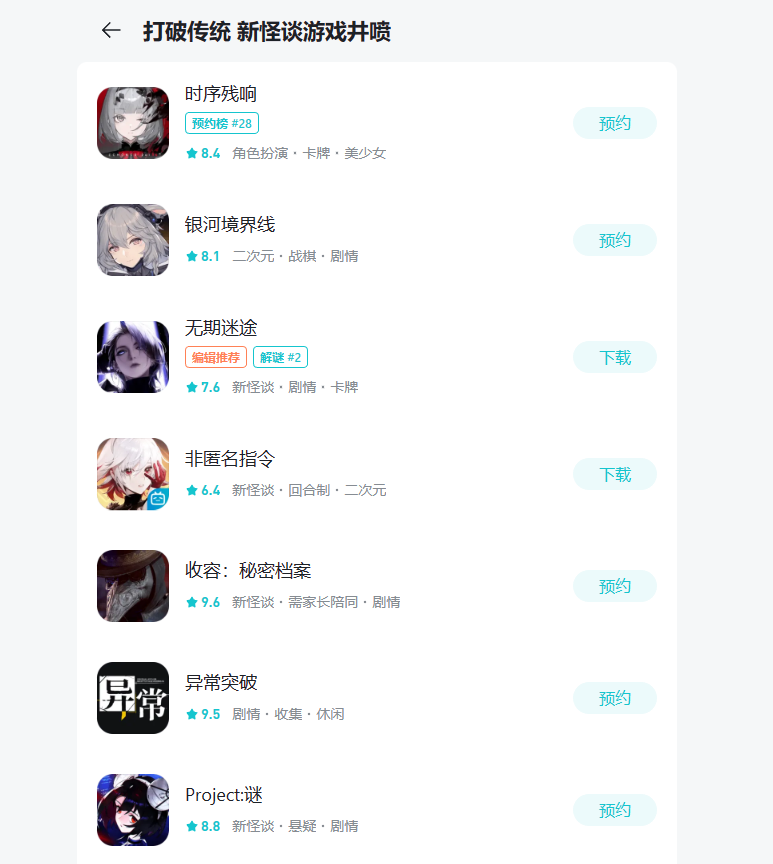Image resolution: width=773 pixels, height=864 pixels.
Task: Tap 下载 for 非匿名指令
Action: 615,474
